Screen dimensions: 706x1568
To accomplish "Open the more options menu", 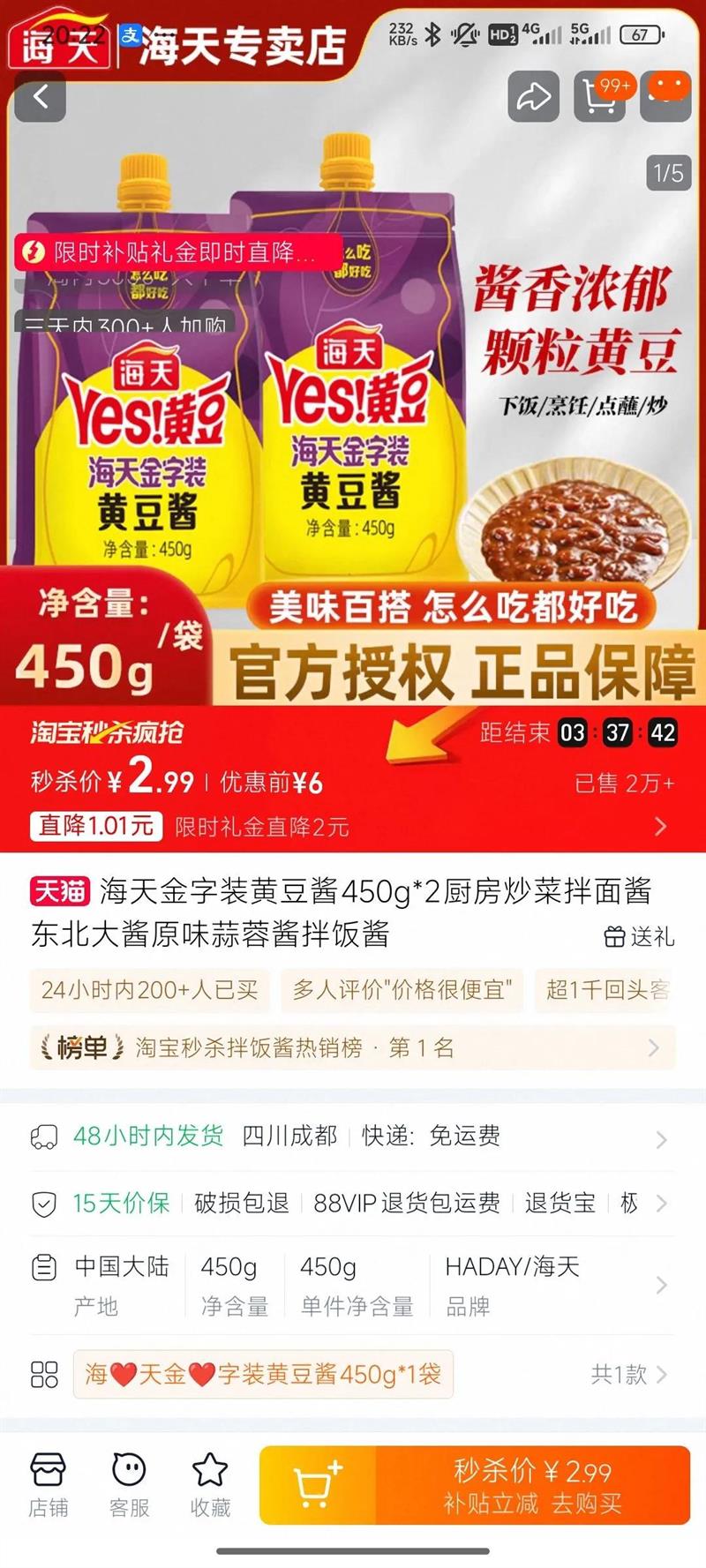I will 667,96.
